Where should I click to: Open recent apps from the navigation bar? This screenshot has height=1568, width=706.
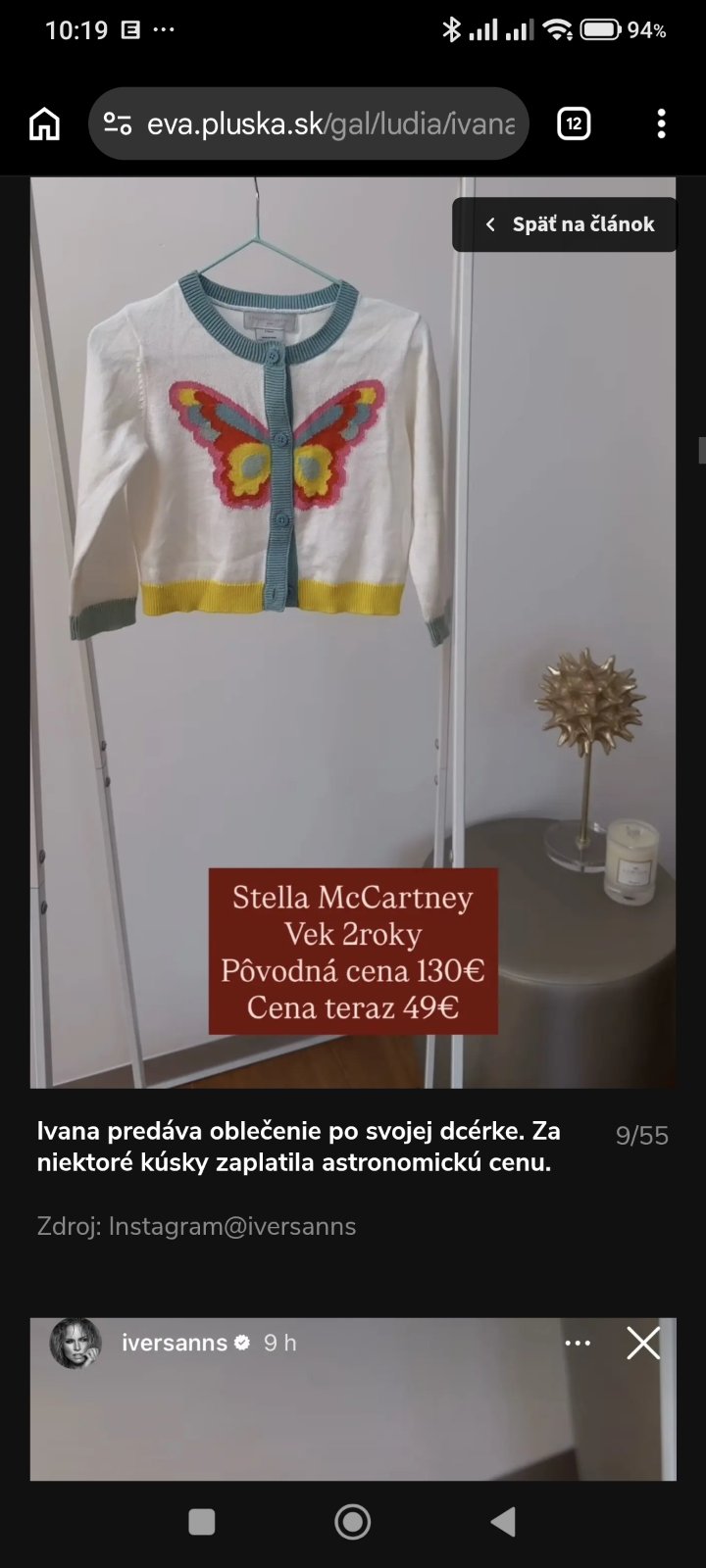tap(202, 1521)
